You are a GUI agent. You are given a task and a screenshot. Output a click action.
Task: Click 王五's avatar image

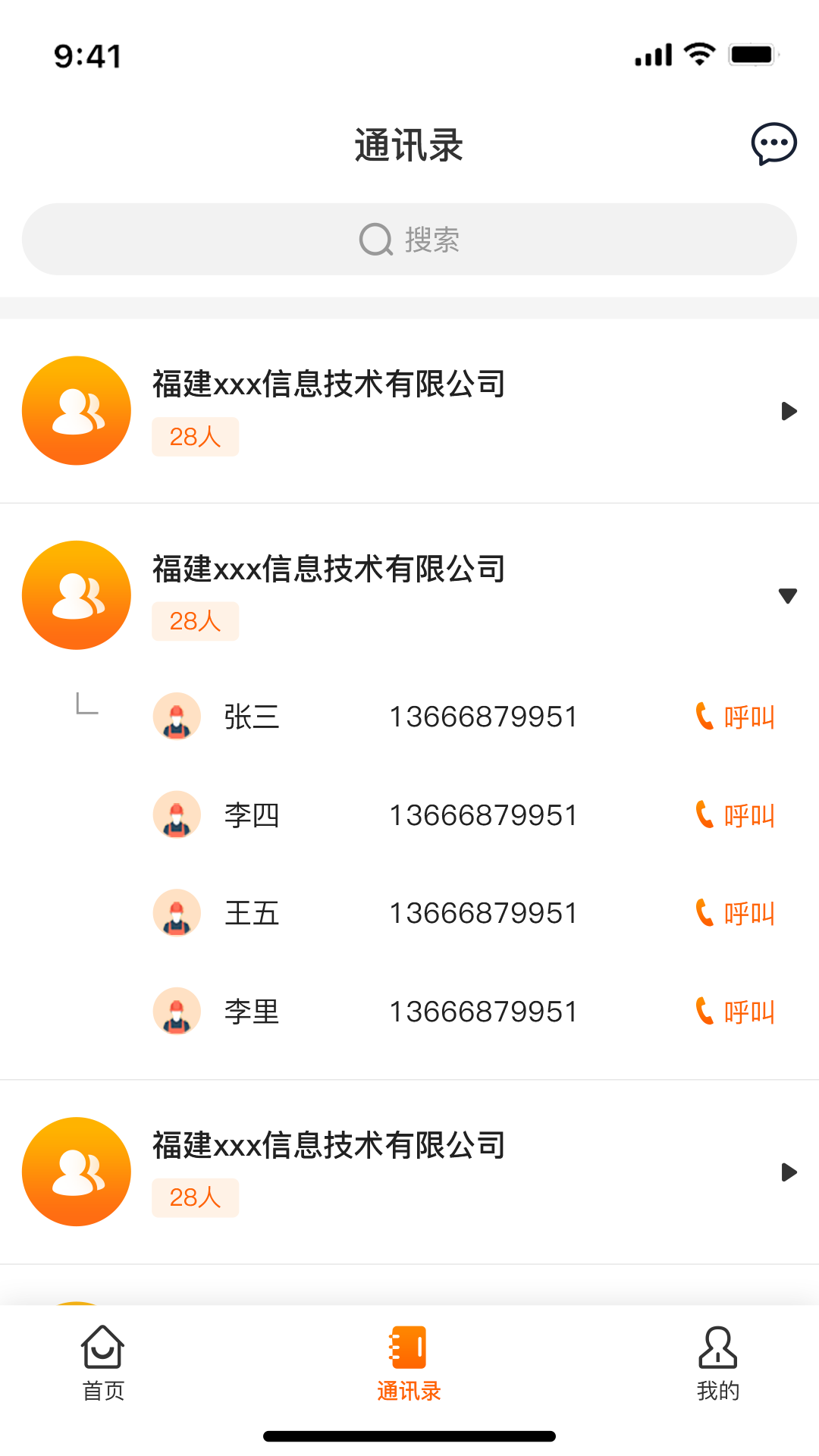(x=176, y=913)
